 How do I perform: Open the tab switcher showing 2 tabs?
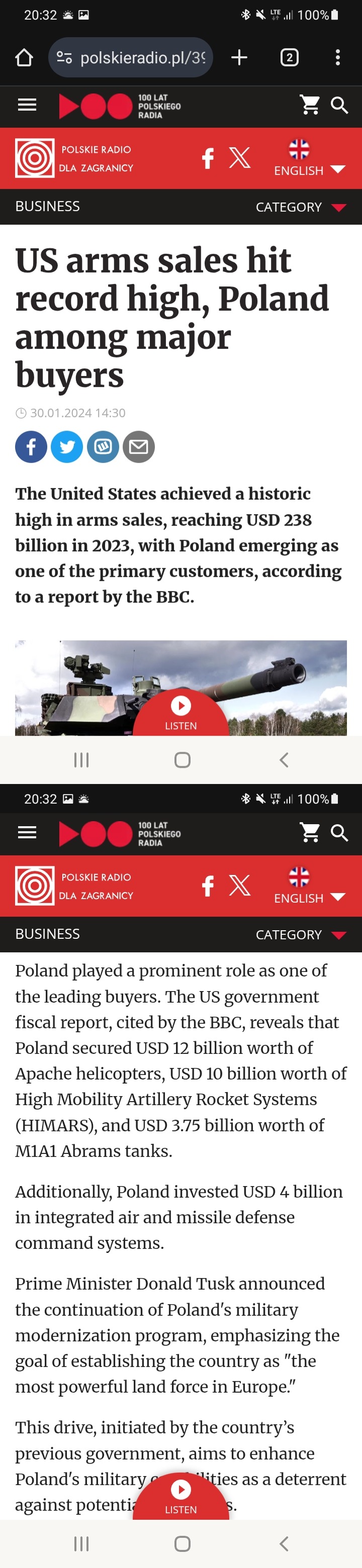[289, 58]
